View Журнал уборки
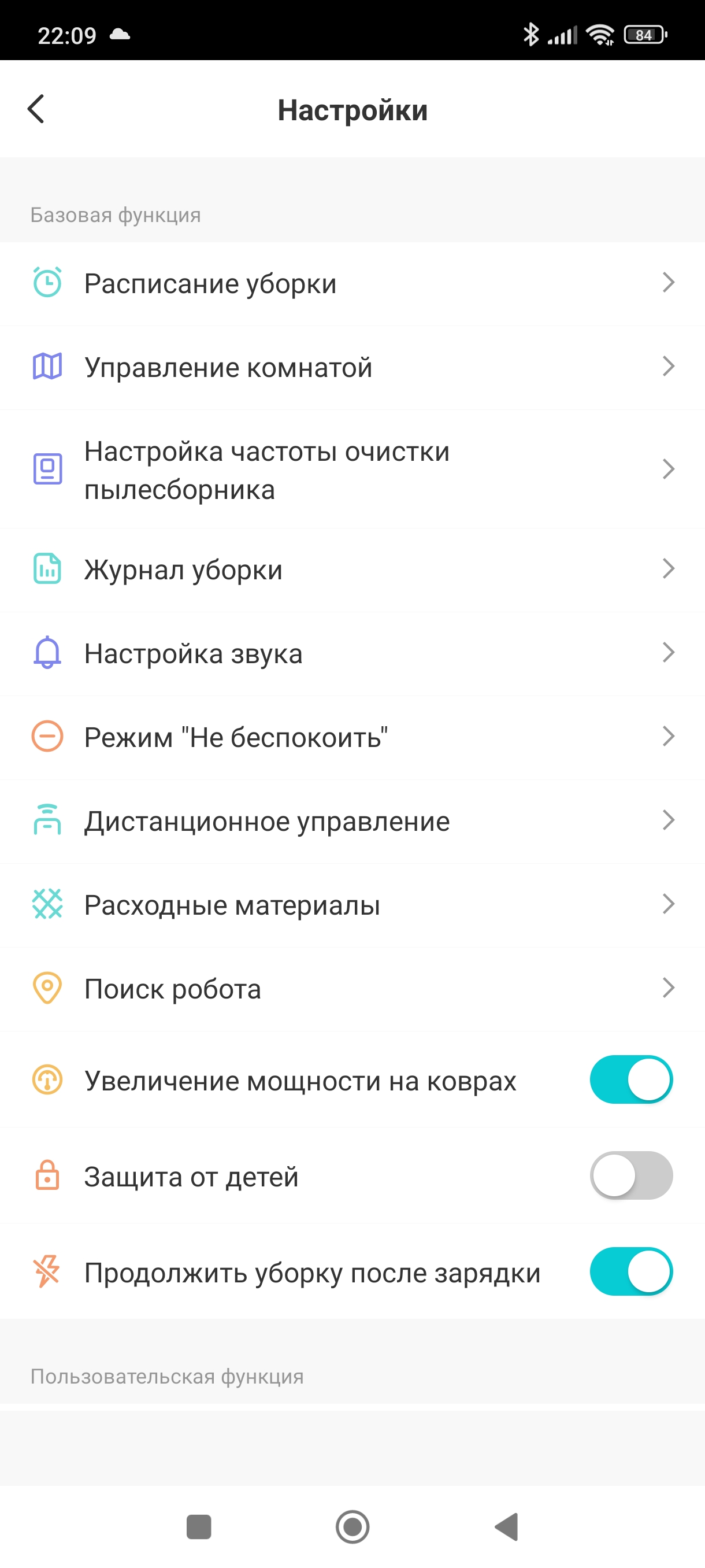 point(352,569)
